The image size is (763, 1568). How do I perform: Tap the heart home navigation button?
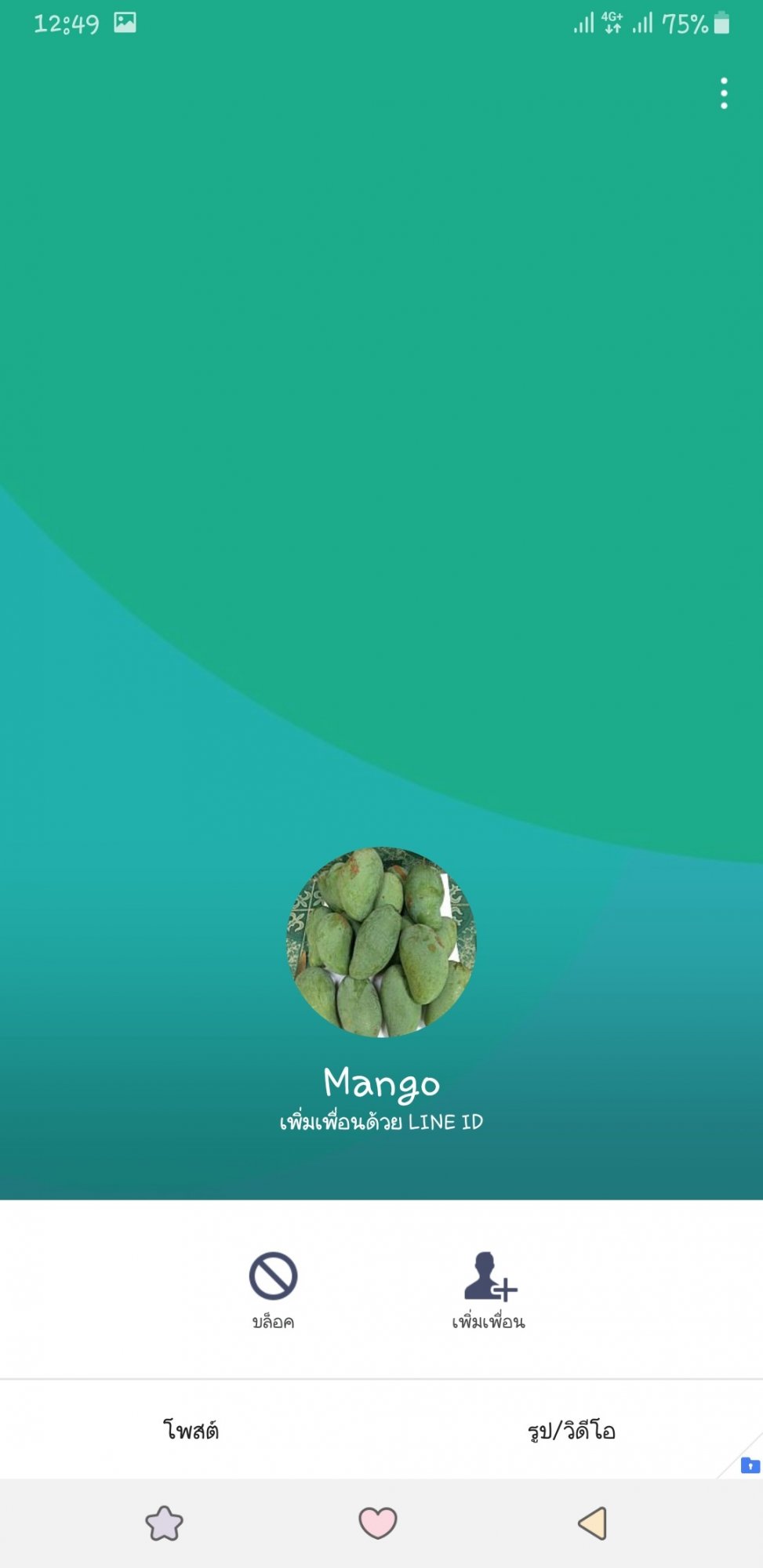click(378, 1523)
